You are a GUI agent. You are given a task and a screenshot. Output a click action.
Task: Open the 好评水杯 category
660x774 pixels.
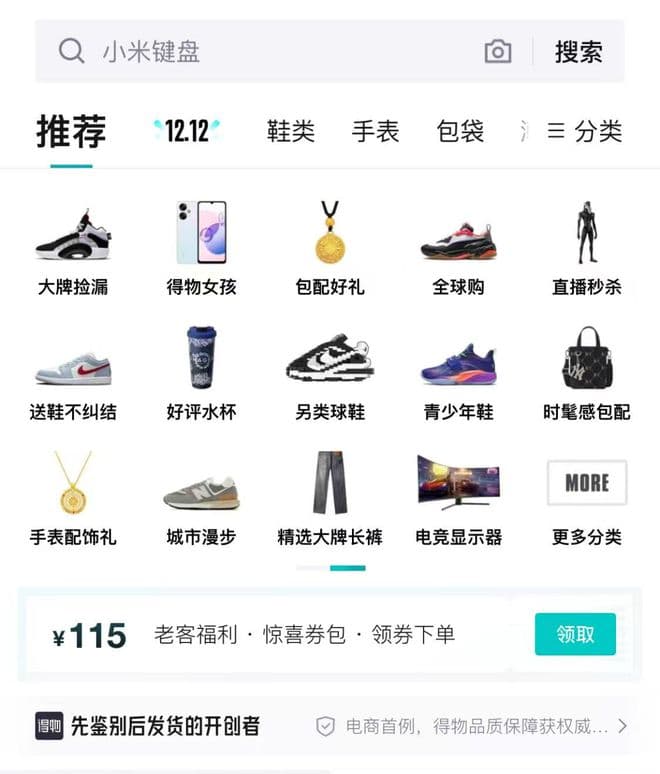tap(201, 373)
